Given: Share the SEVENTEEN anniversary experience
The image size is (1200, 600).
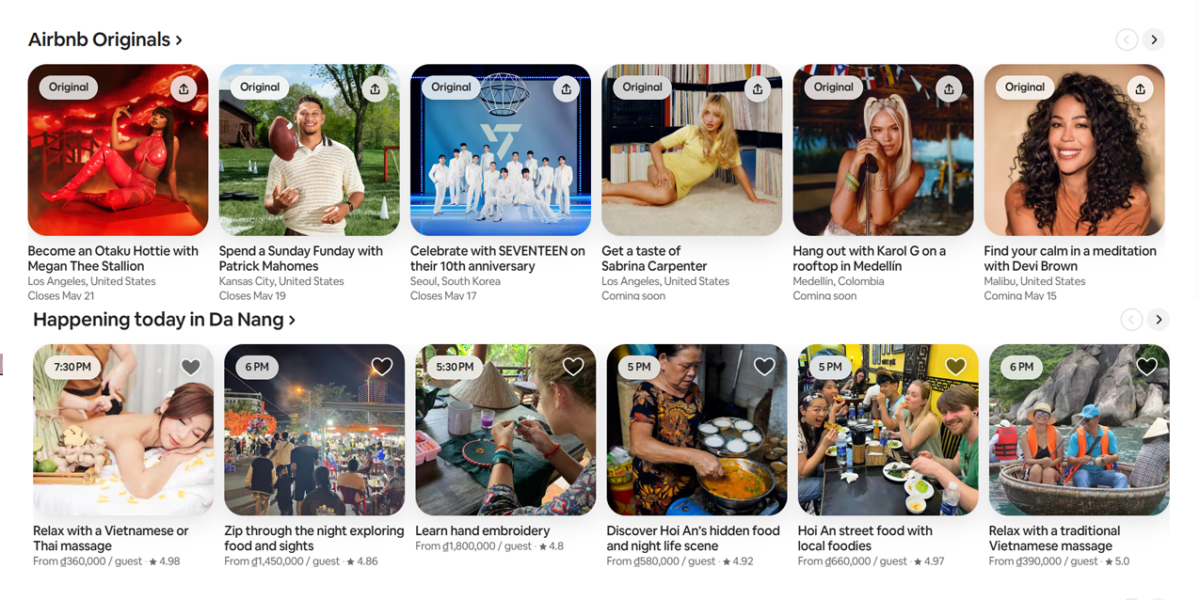Looking at the screenshot, I should (566, 89).
